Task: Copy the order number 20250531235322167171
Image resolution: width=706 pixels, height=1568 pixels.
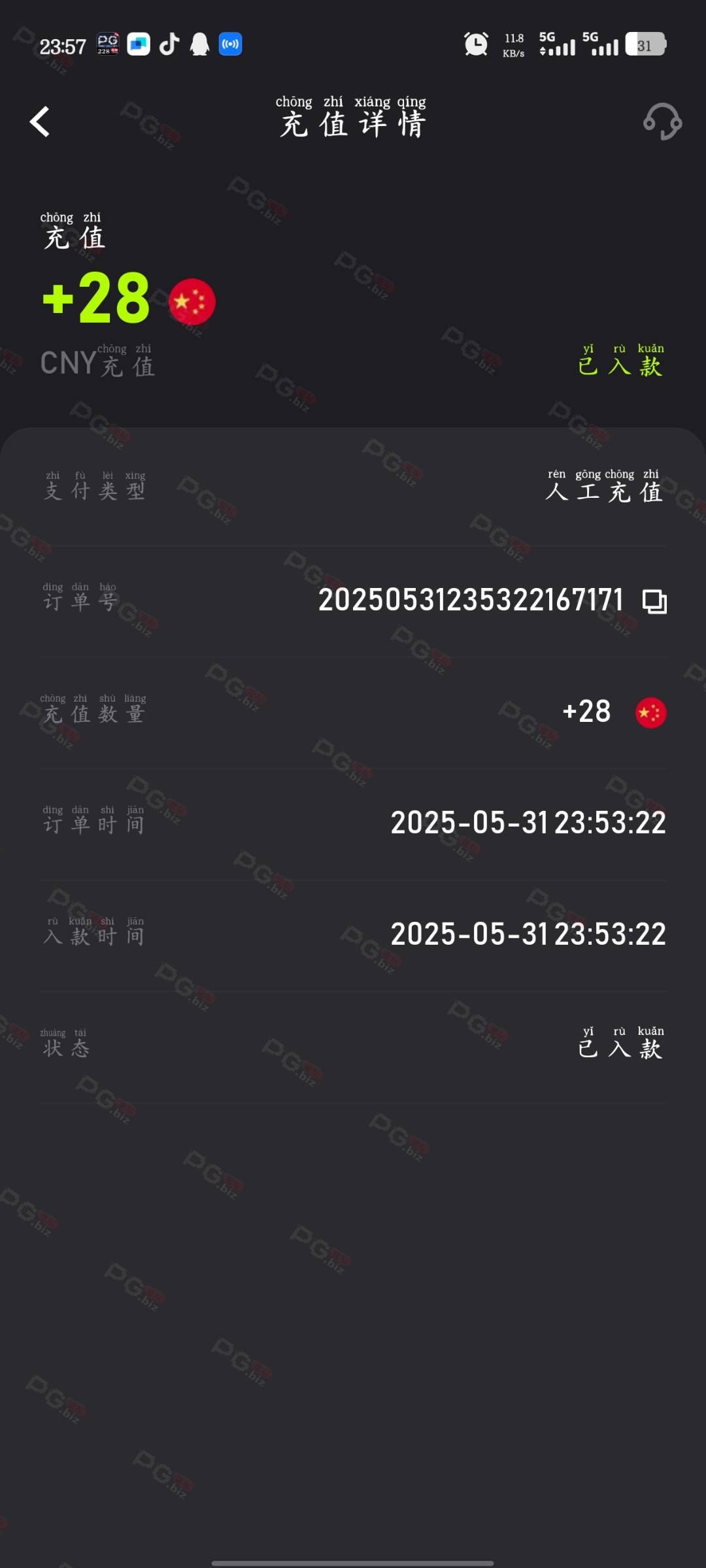Action: (x=654, y=601)
